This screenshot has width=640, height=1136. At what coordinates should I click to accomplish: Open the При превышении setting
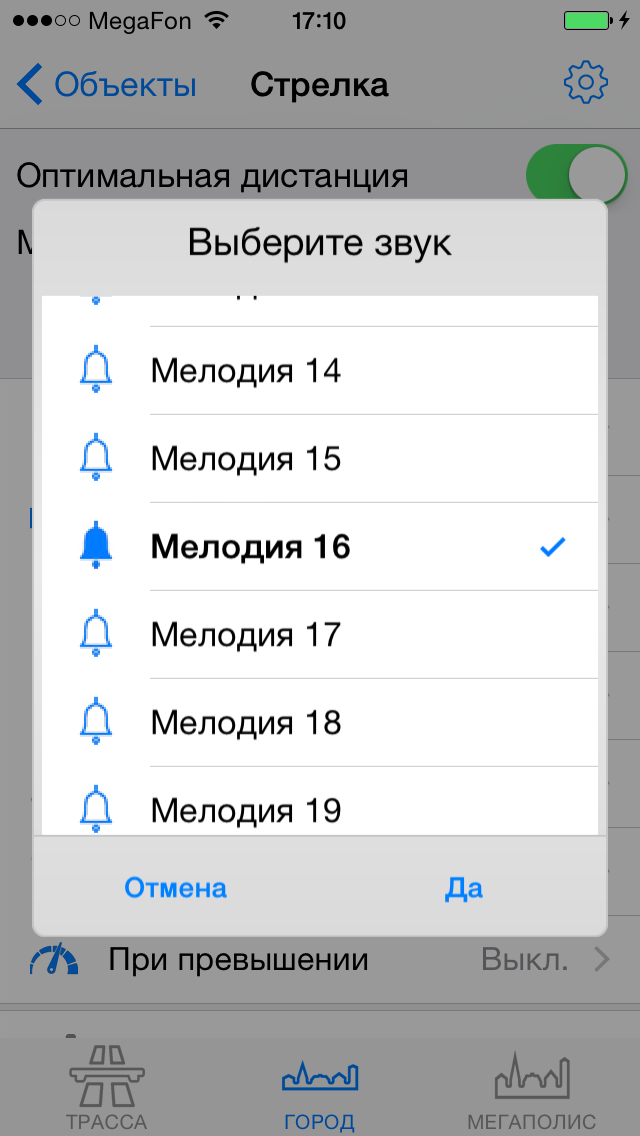point(320,961)
